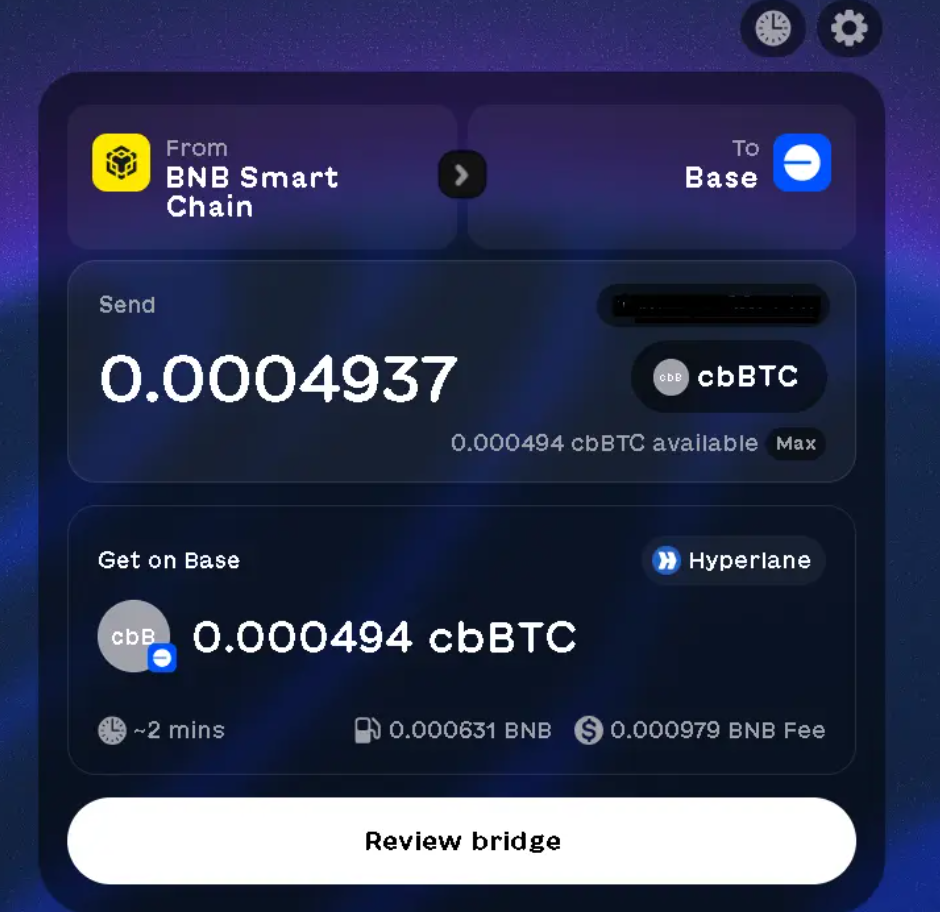Swap source and destination chains
940x912 pixels.
pos(461,176)
